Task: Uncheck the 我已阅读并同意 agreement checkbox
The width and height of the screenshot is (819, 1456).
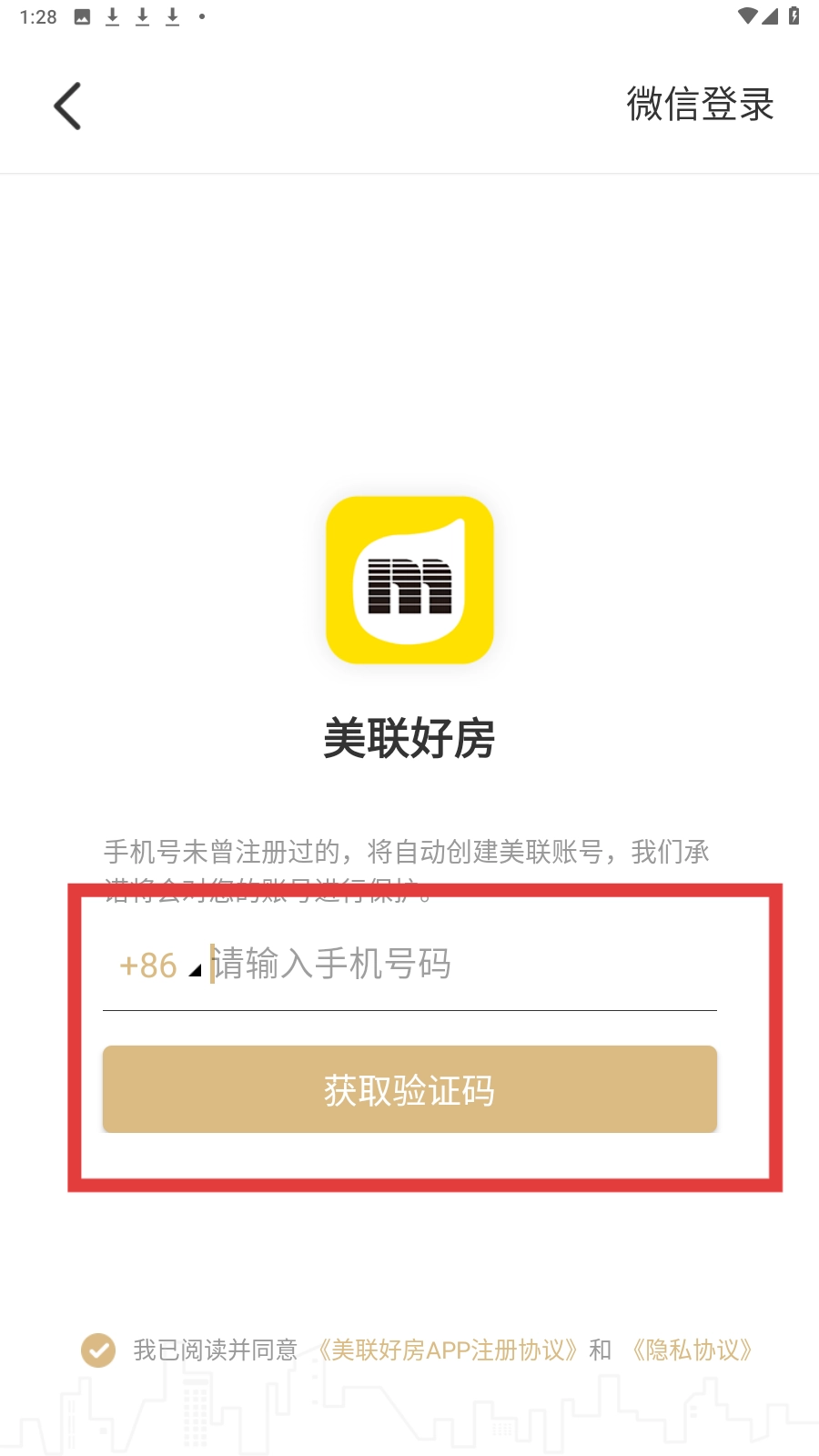Action: [x=98, y=1350]
